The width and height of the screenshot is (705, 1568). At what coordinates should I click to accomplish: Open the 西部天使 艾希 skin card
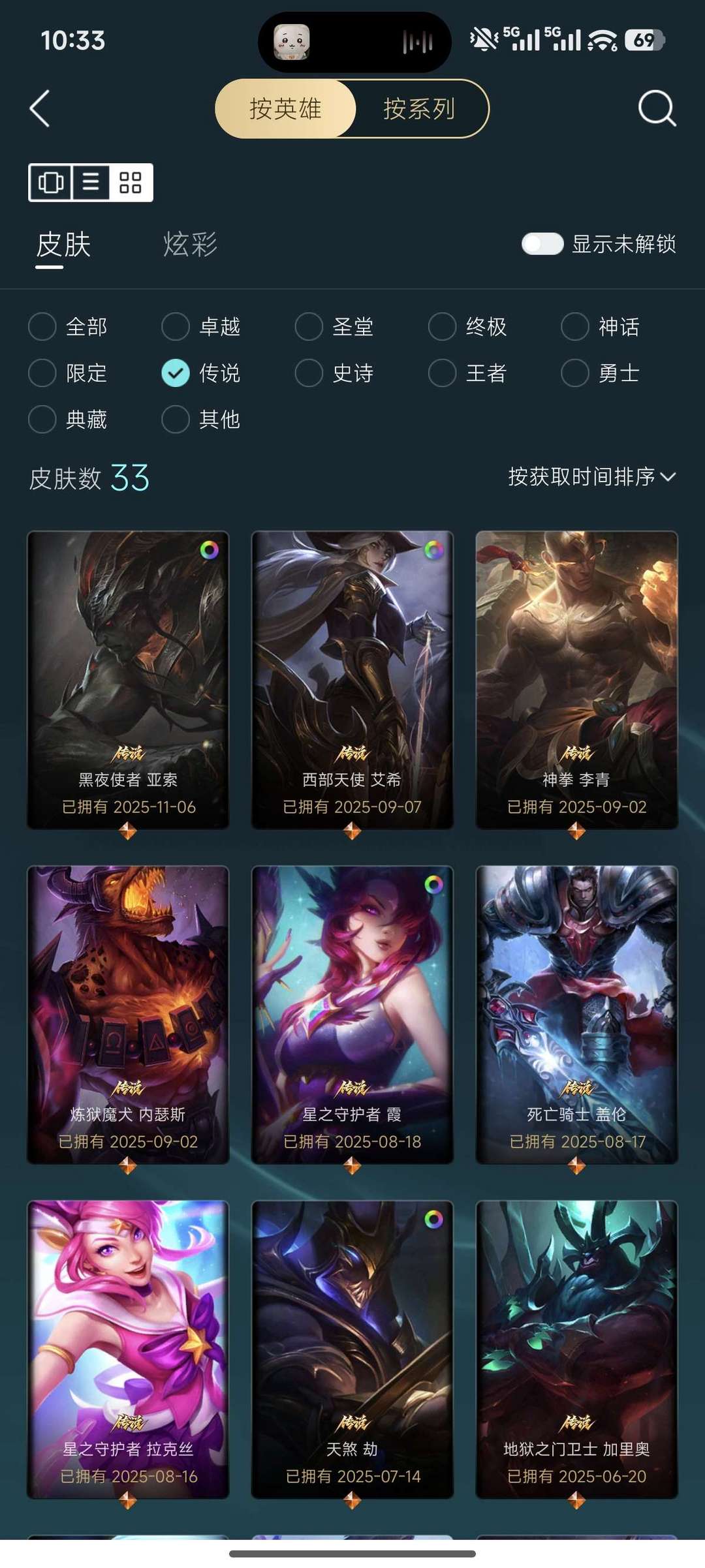352,681
